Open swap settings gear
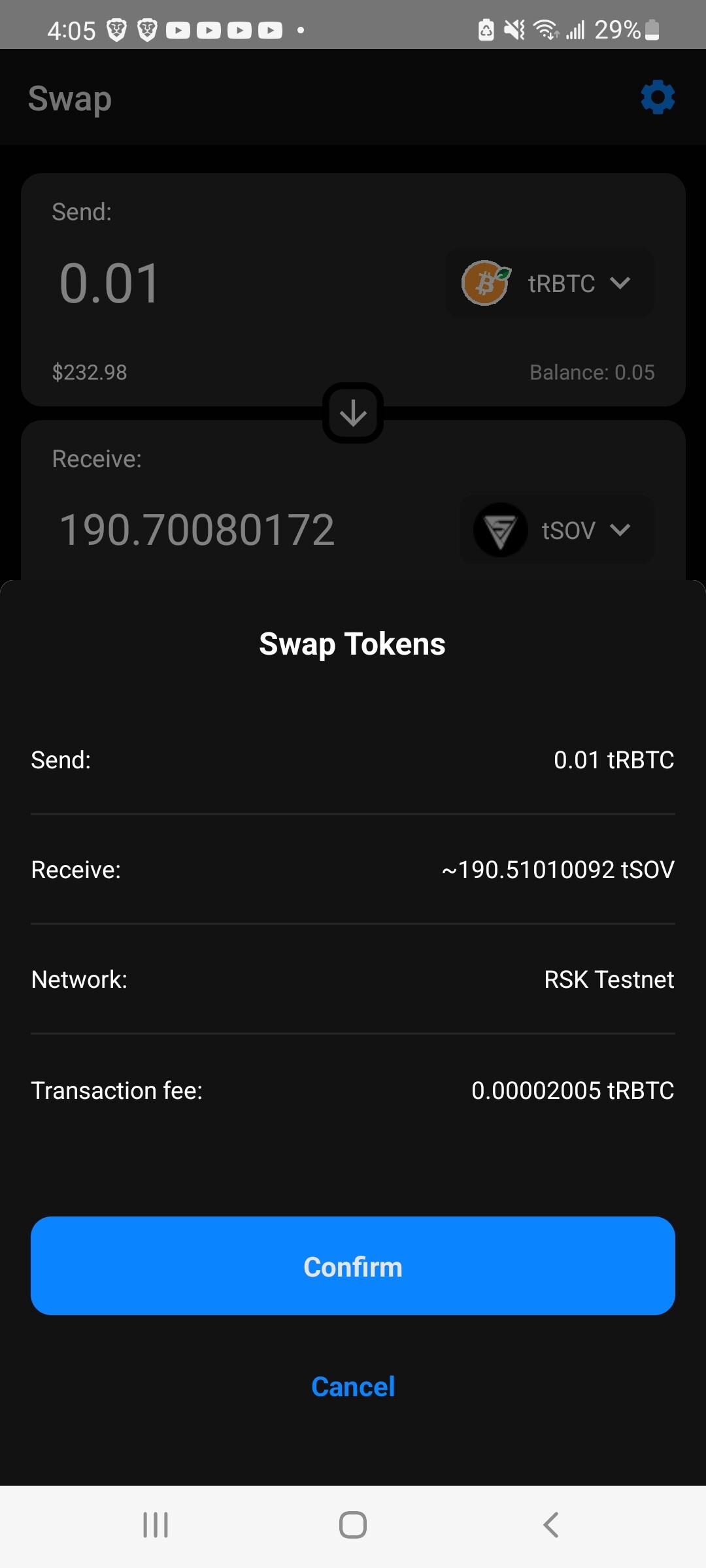 pyautogui.click(x=657, y=98)
